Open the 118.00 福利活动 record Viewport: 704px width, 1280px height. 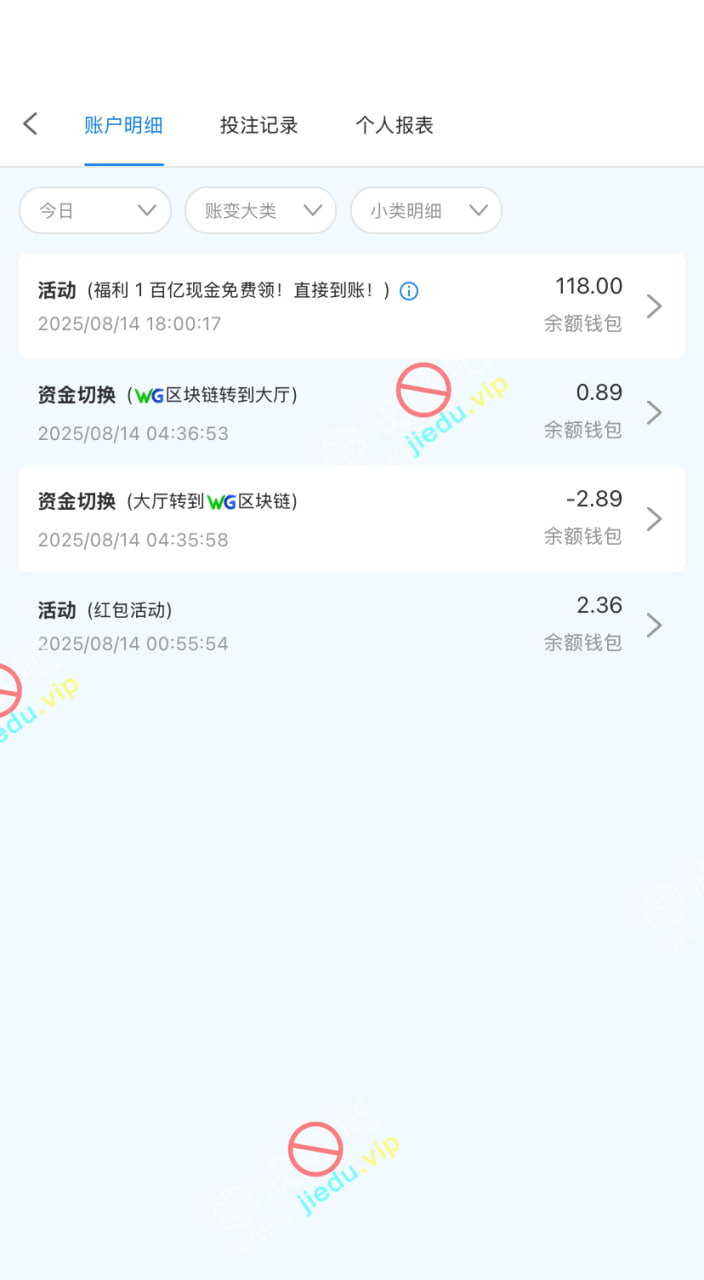[351, 306]
